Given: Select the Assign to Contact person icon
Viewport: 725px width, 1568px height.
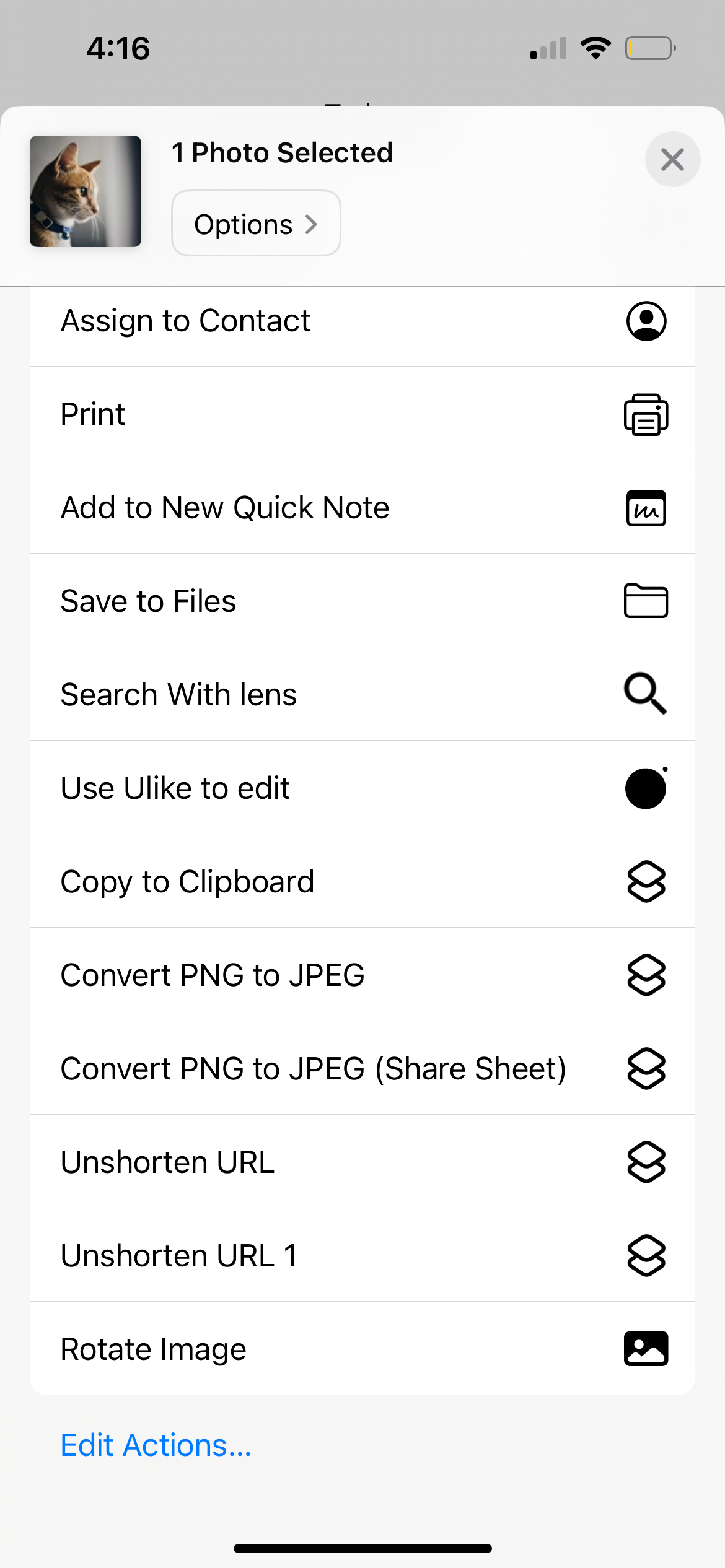Looking at the screenshot, I should click(x=646, y=321).
